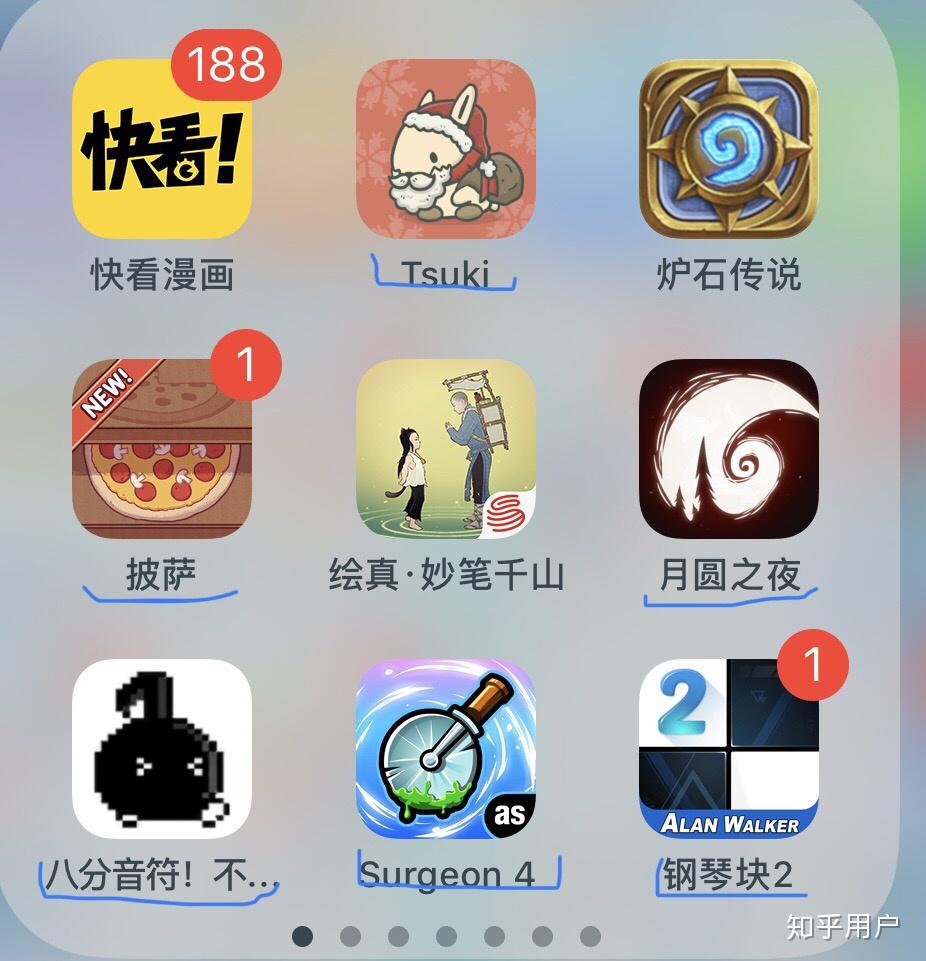
Task: Launch the Tsuki game
Action: click(445, 149)
